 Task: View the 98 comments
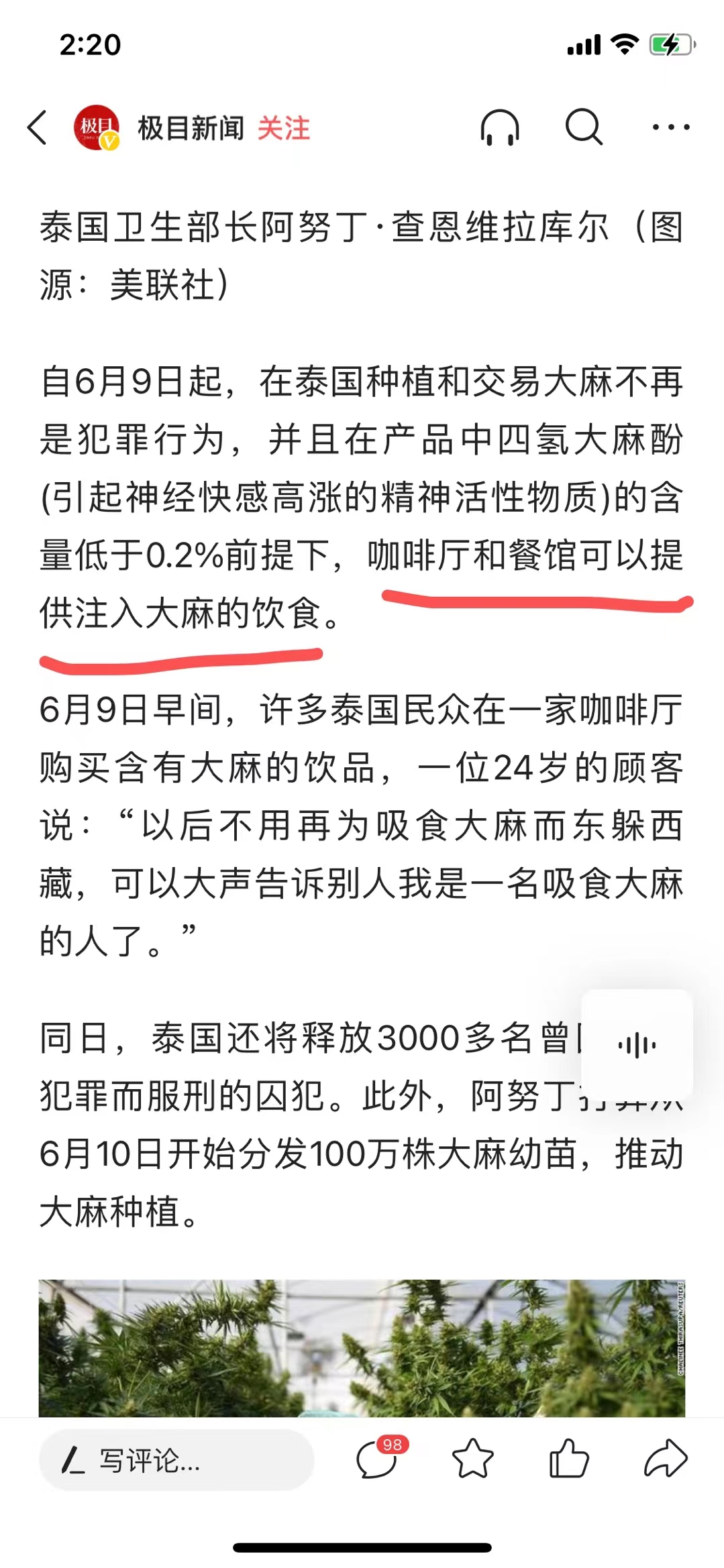click(x=380, y=1458)
